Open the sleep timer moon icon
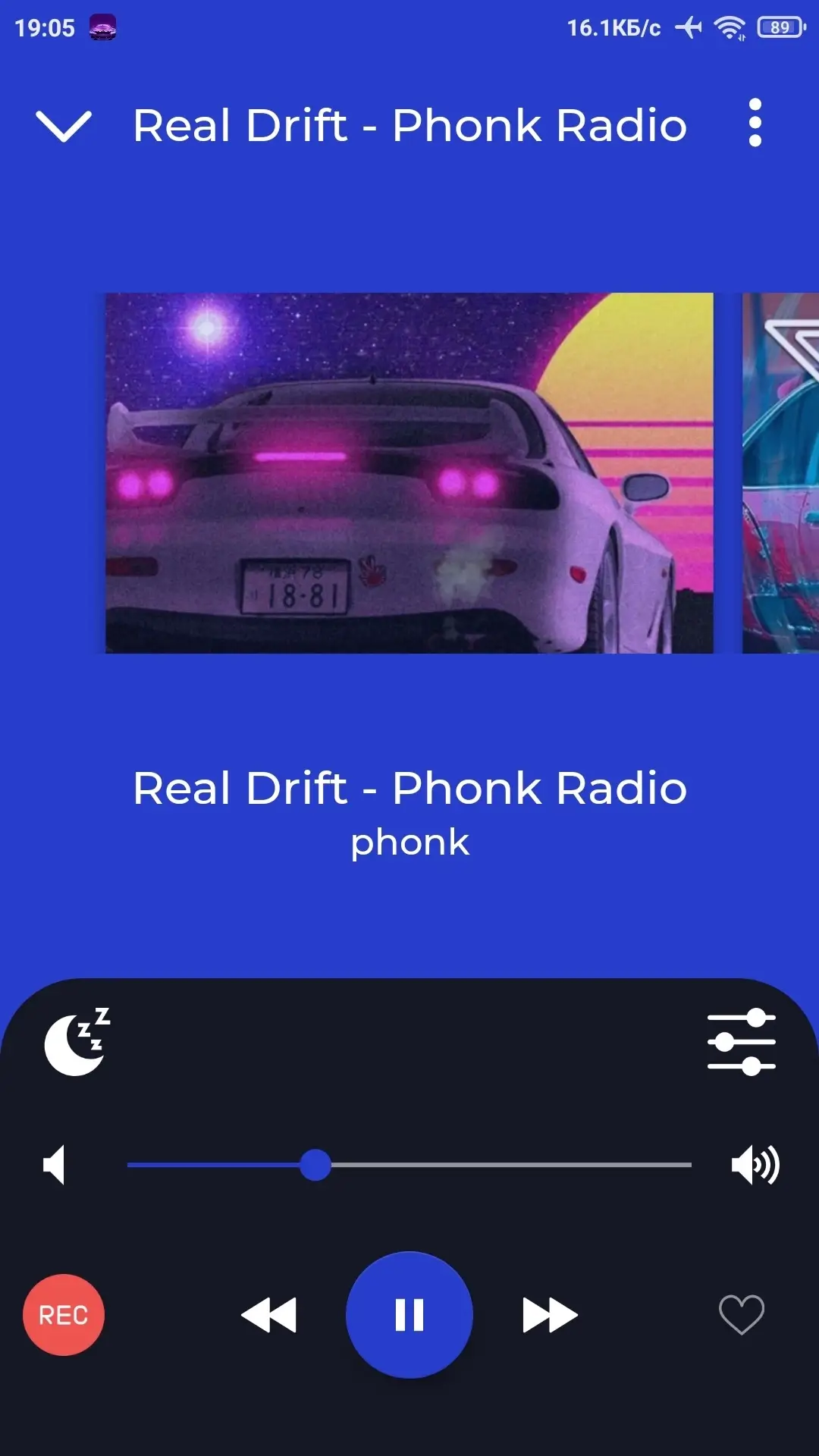The image size is (819, 1456). coord(77,1041)
